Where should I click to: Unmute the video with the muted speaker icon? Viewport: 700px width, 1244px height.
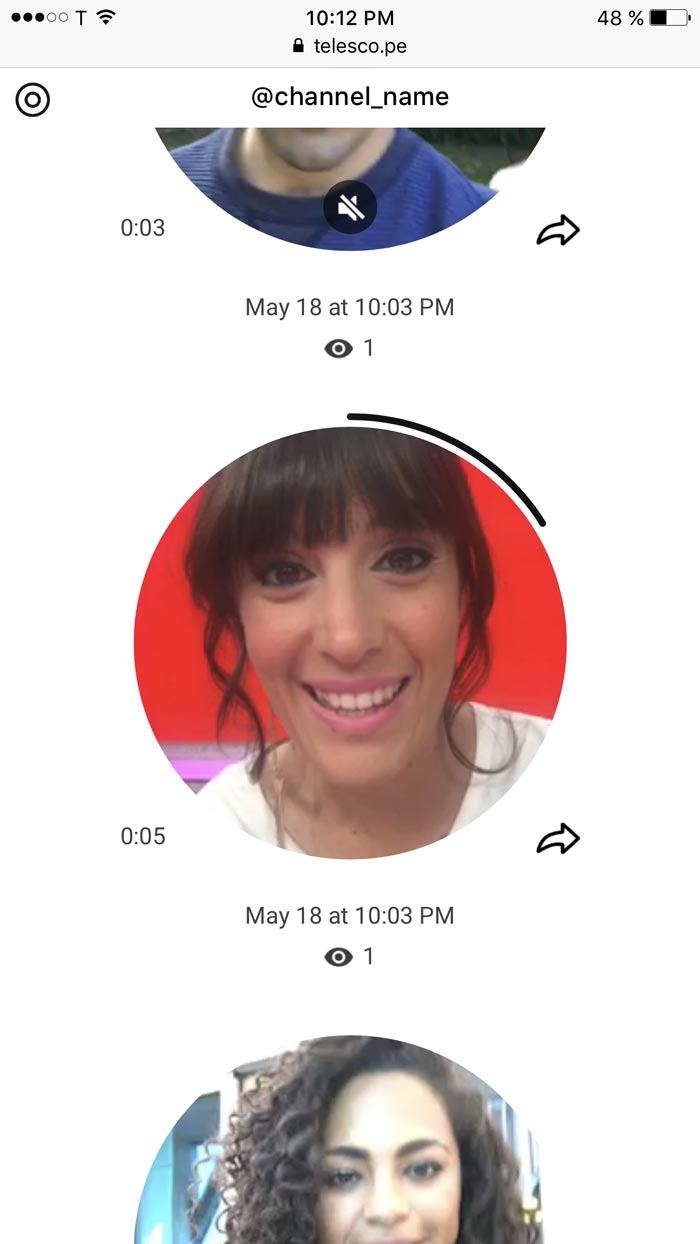350,208
